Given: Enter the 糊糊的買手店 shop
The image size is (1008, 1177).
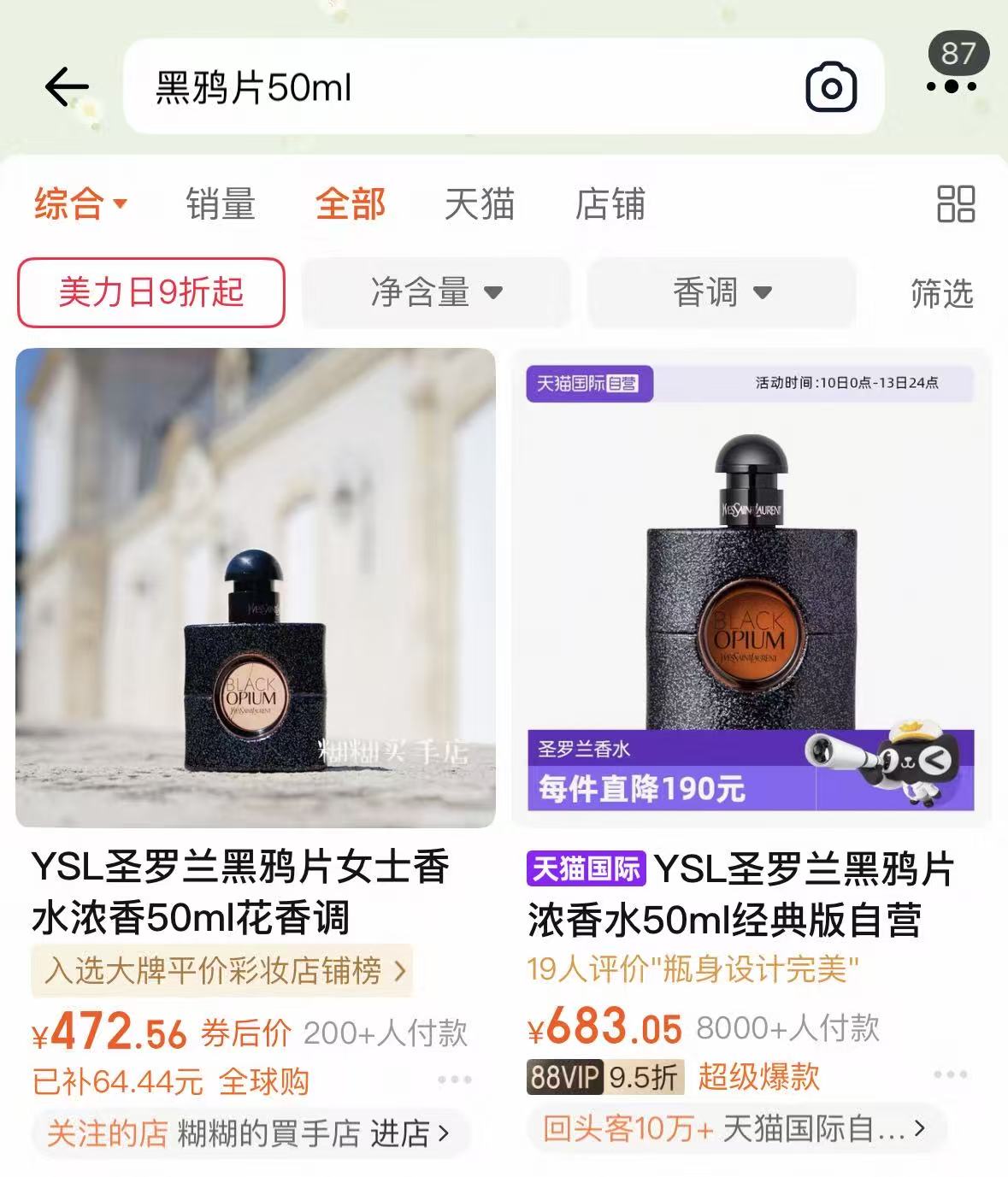Looking at the screenshot, I should (409, 1133).
